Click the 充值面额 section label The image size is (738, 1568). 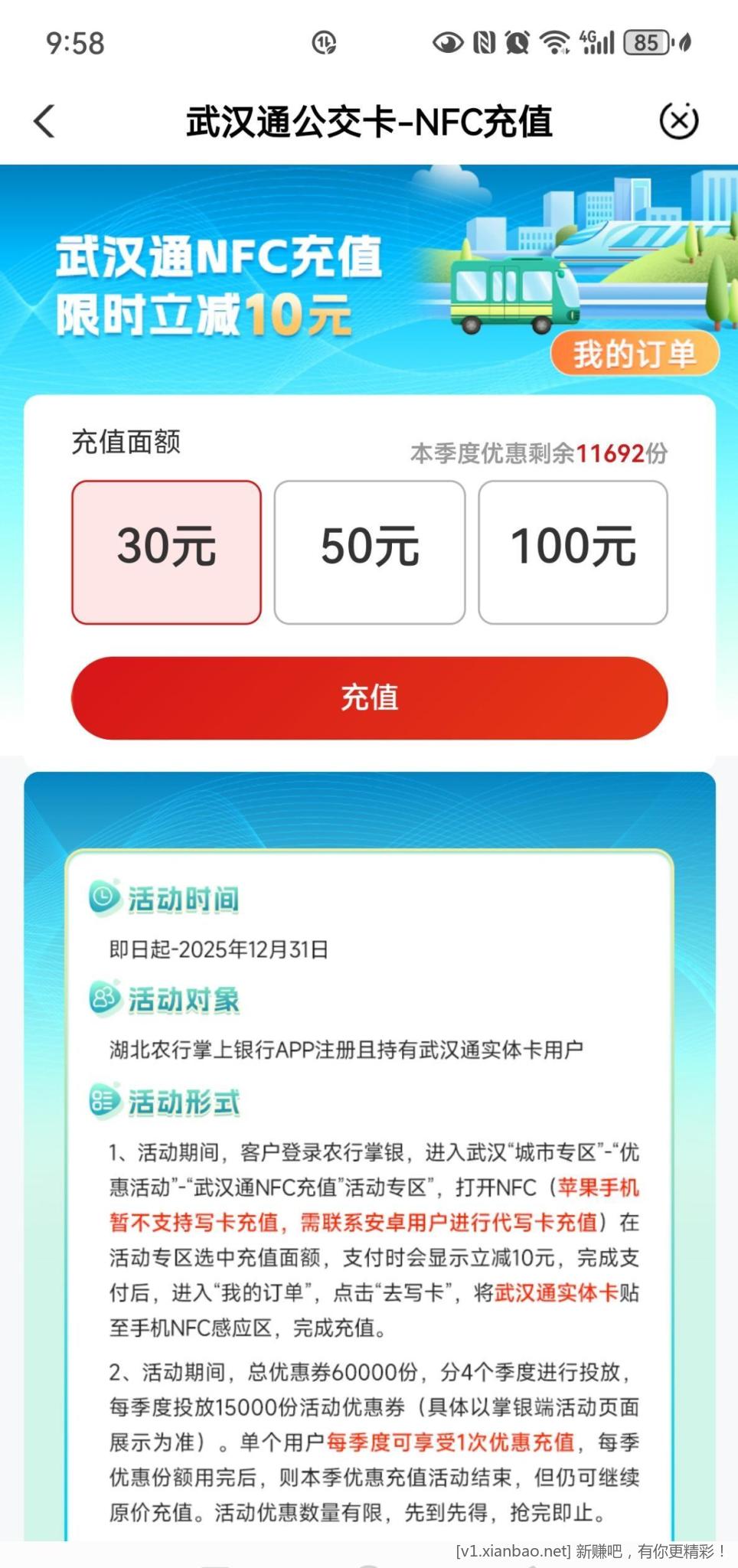(x=127, y=444)
